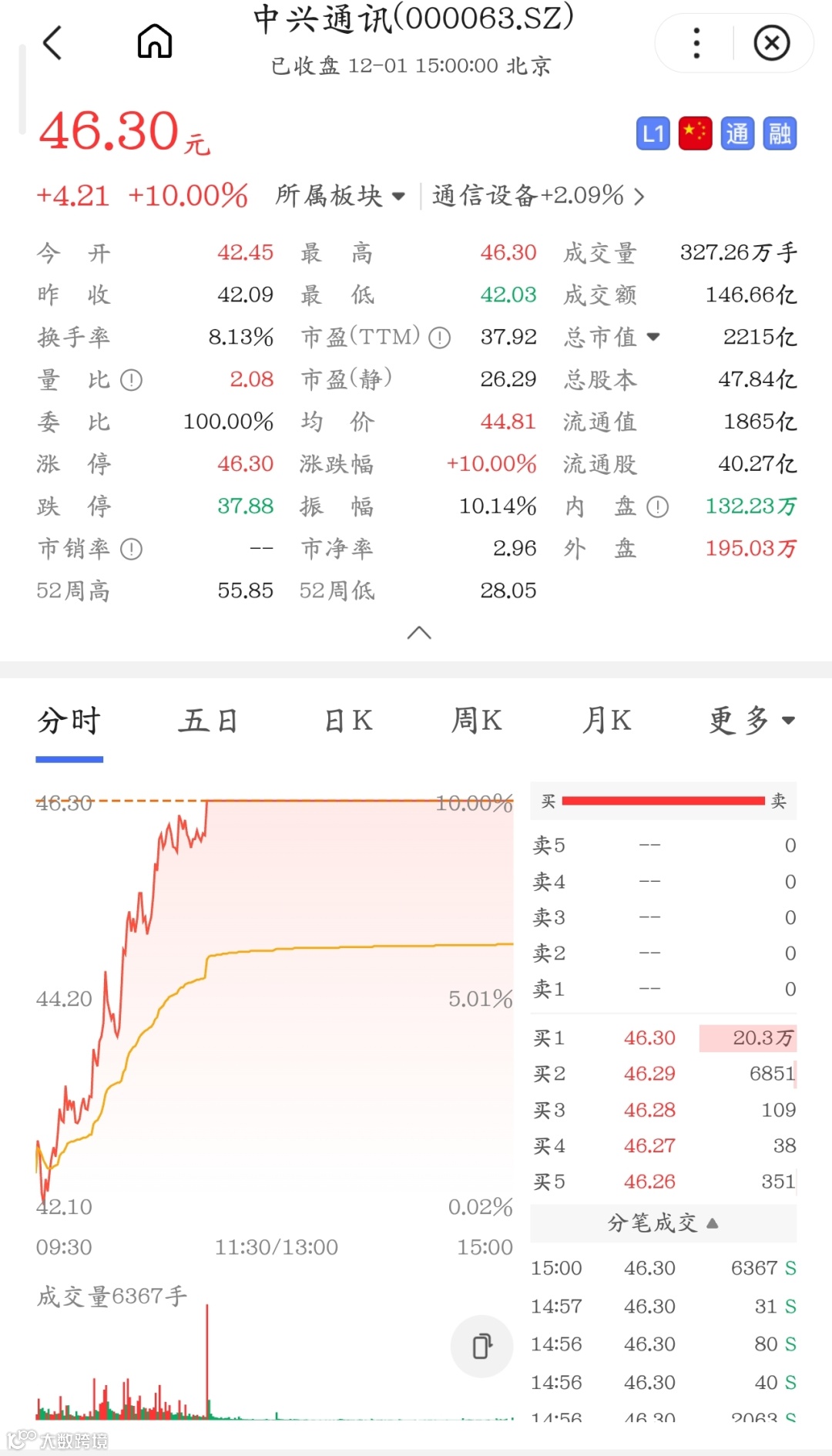Open the 通信设备 sector link
This screenshot has width=832, height=1456.
538,196
